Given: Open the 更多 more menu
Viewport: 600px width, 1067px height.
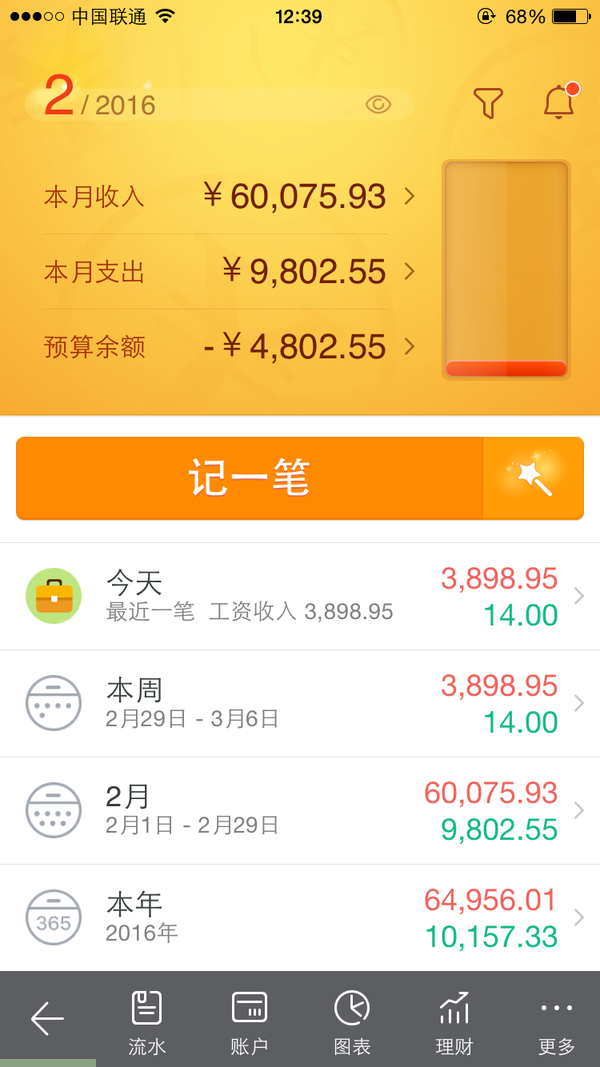Looking at the screenshot, I should click(556, 1022).
